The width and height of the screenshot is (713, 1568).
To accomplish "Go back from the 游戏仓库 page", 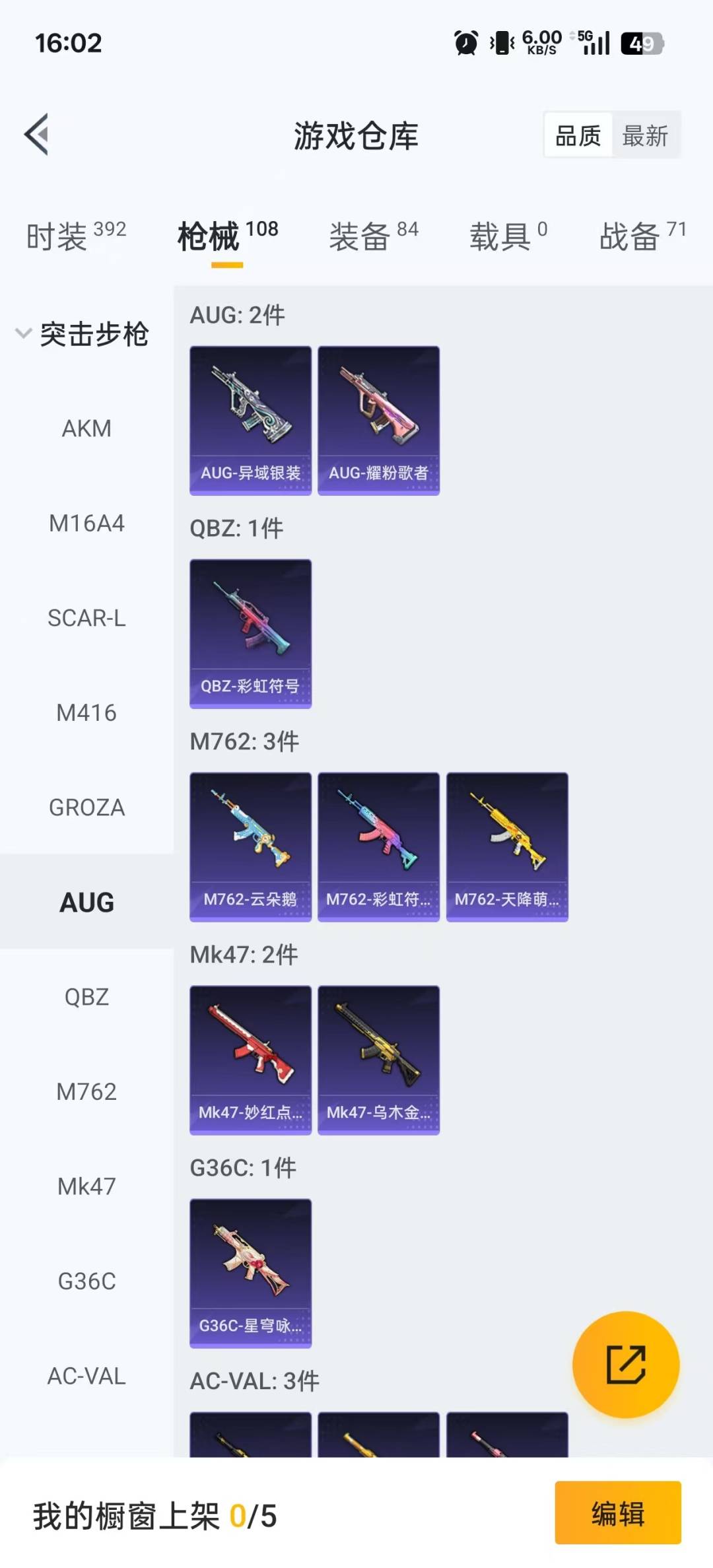I will pos(37,135).
